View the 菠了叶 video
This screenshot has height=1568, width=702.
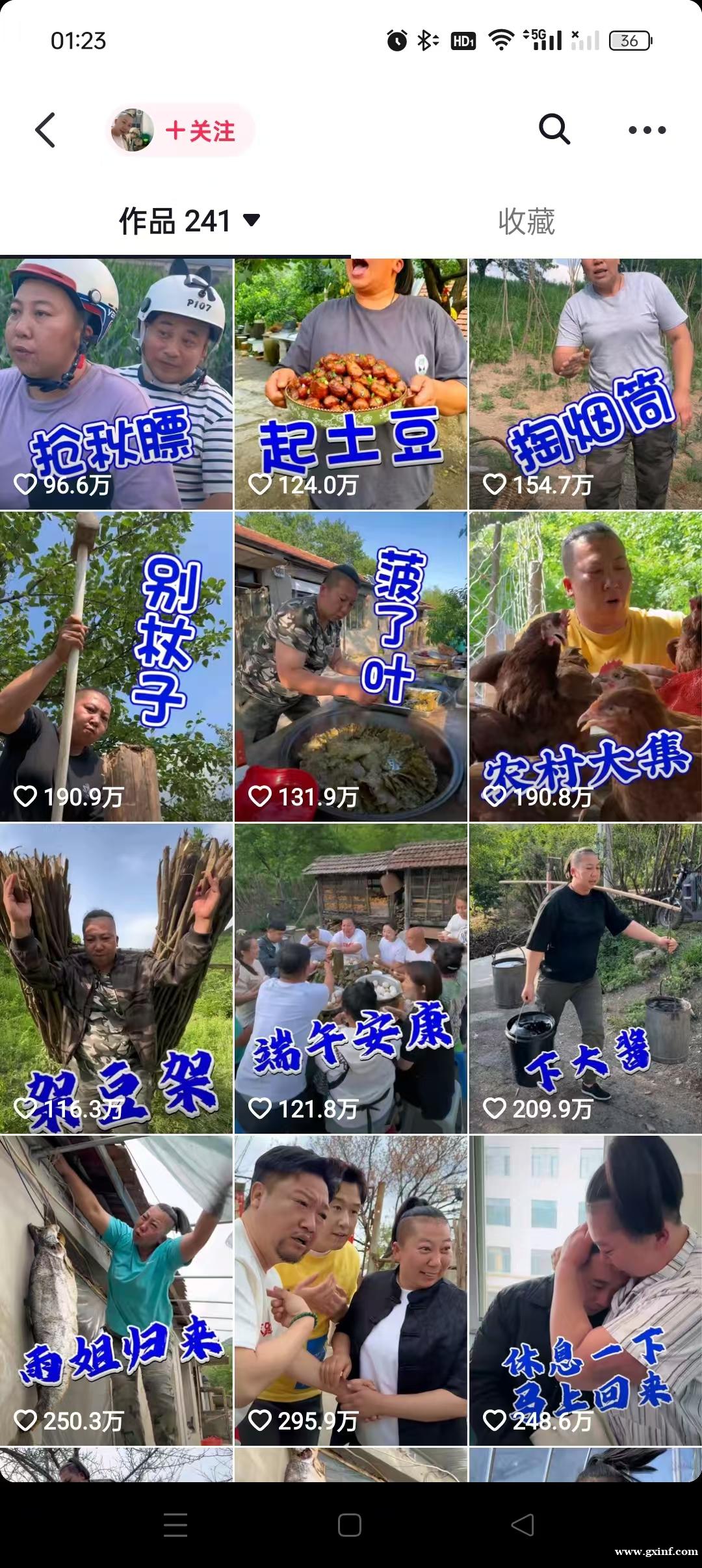351,666
